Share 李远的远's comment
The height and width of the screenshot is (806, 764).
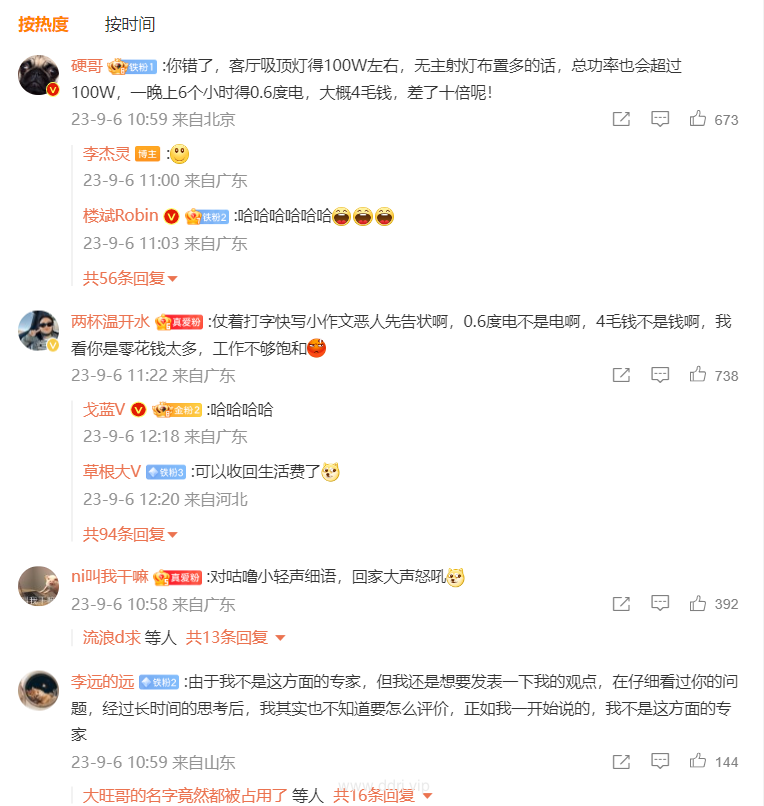(x=621, y=762)
